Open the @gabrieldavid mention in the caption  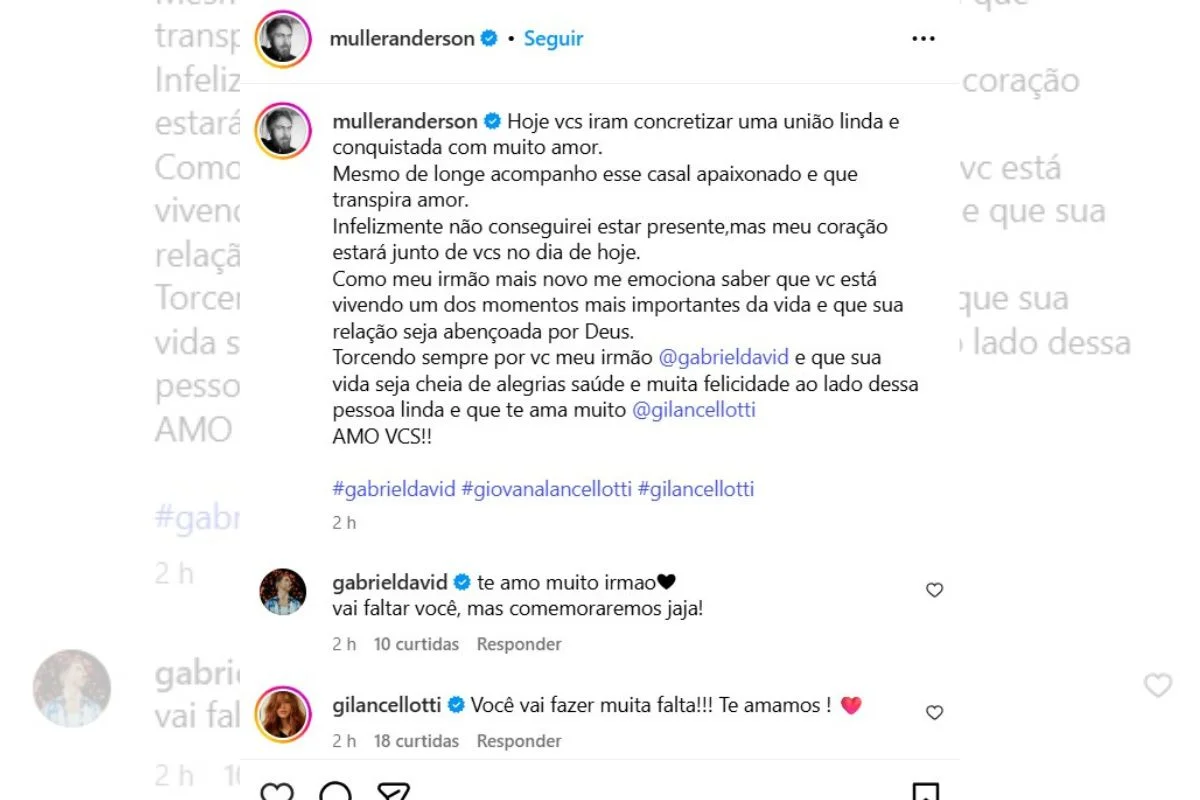[x=724, y=357]
